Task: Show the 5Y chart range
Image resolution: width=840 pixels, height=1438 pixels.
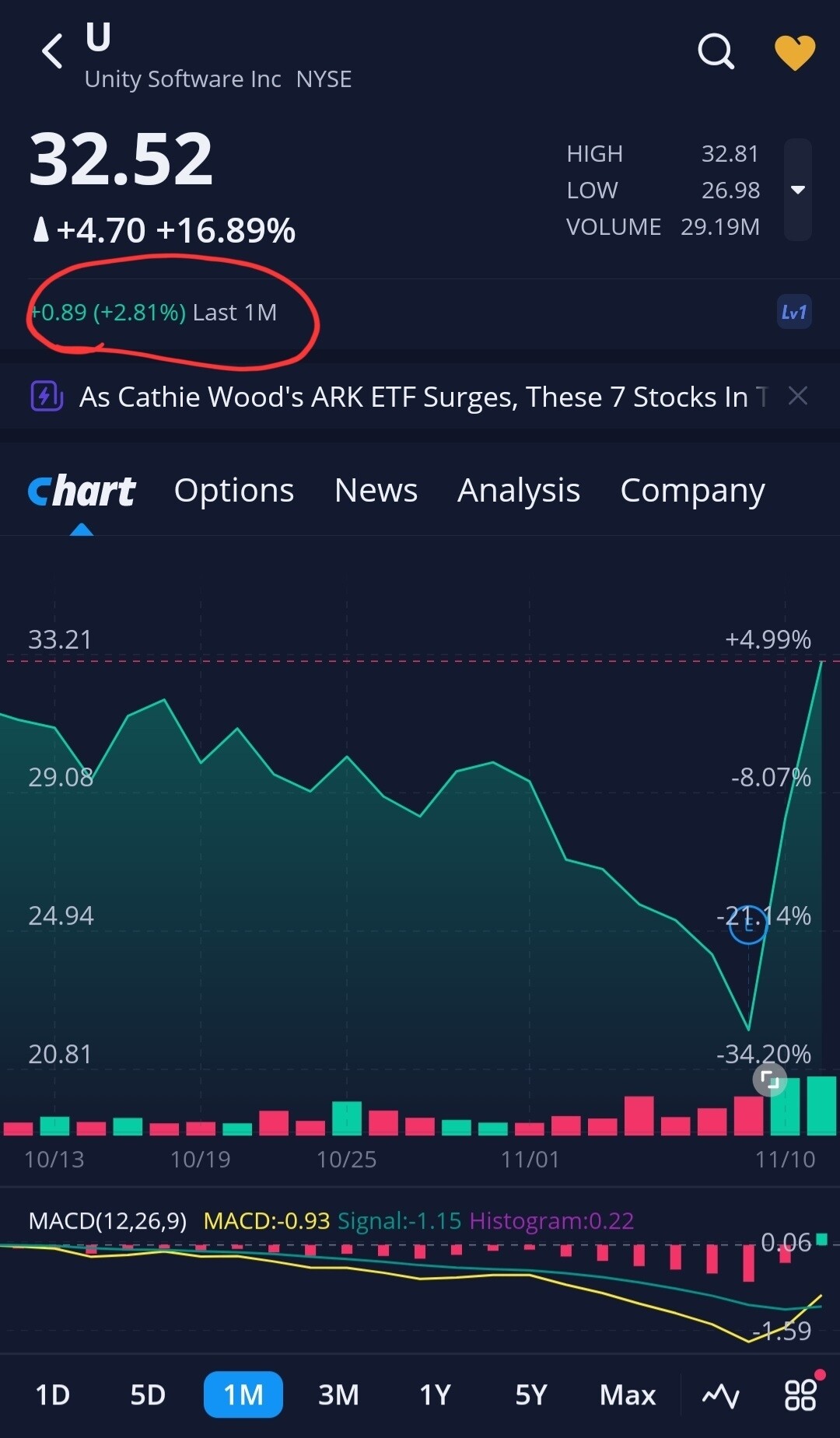Action: pos(531,1395)
